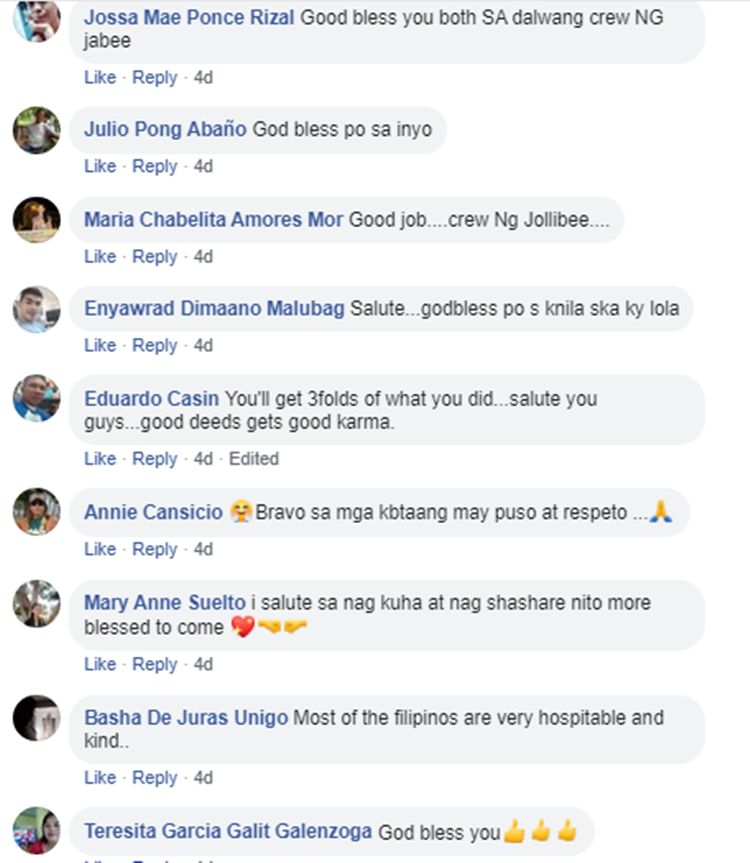Like Basha De Juras Unigo's comment
750x863 pixels.
100,777
